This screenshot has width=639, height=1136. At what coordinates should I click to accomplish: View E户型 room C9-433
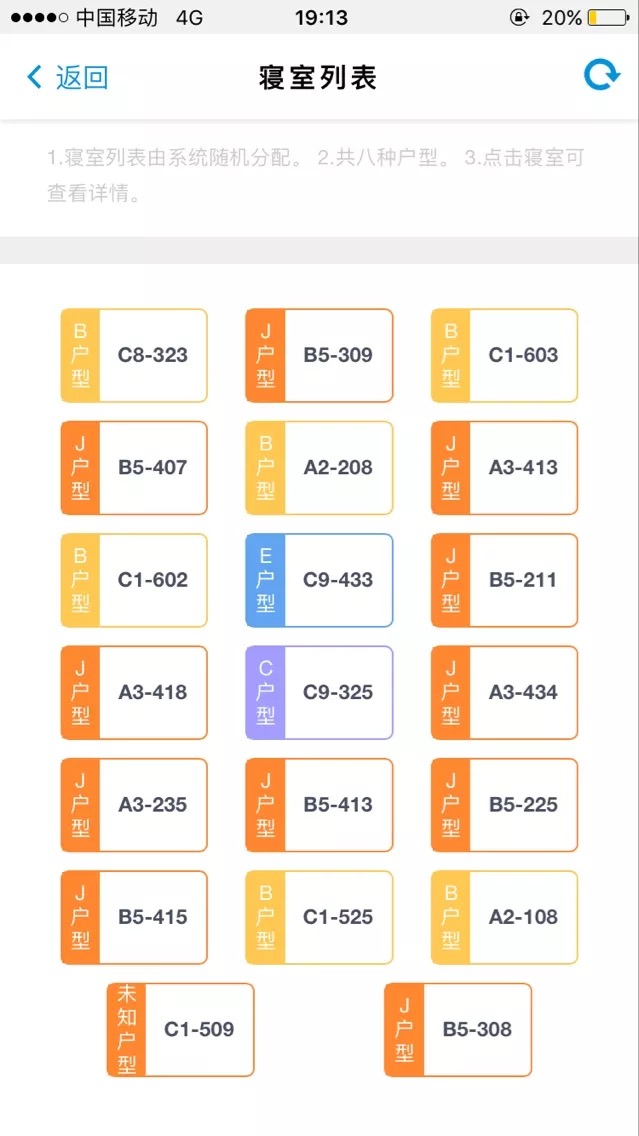pos(320,580)
